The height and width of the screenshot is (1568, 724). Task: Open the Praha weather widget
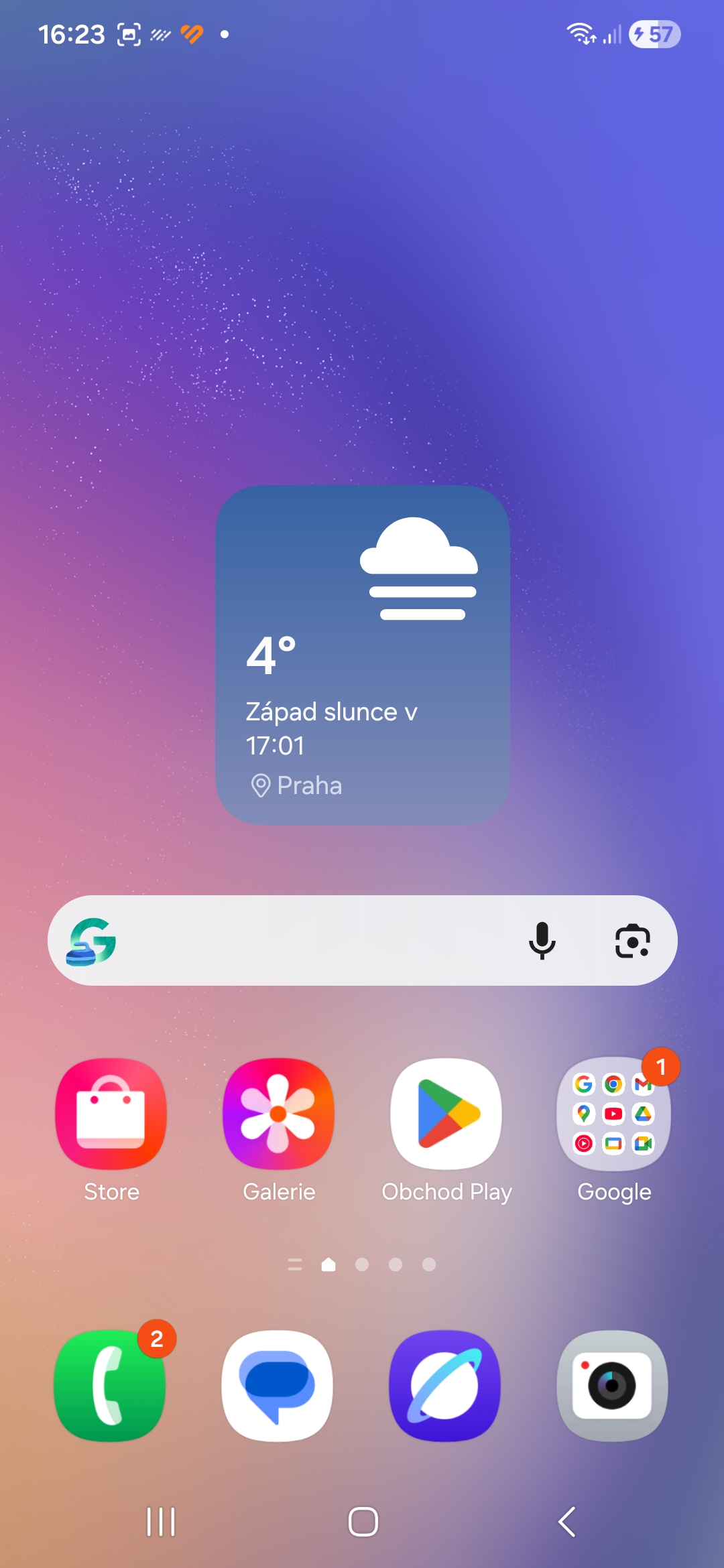(362, 655)
